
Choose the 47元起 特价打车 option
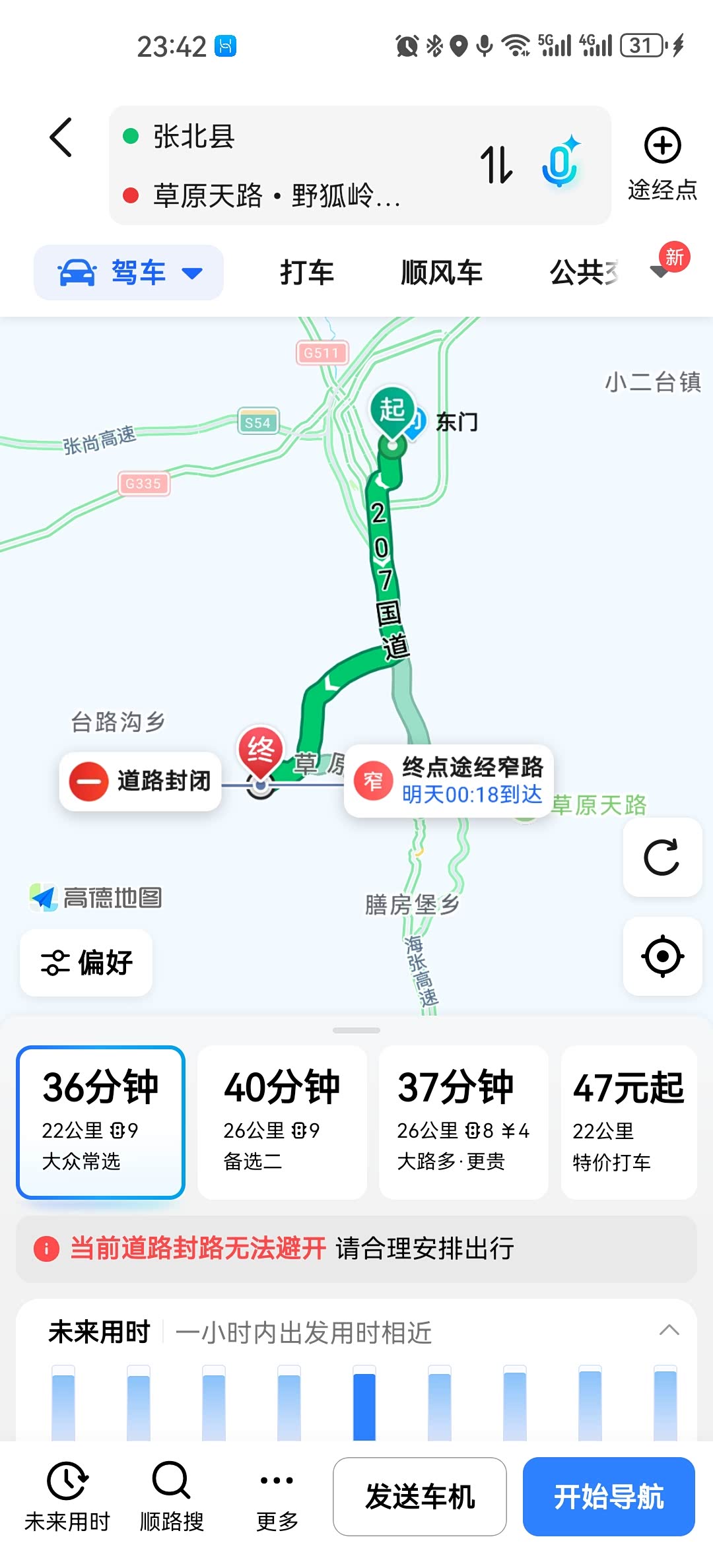click(628, 1122)
